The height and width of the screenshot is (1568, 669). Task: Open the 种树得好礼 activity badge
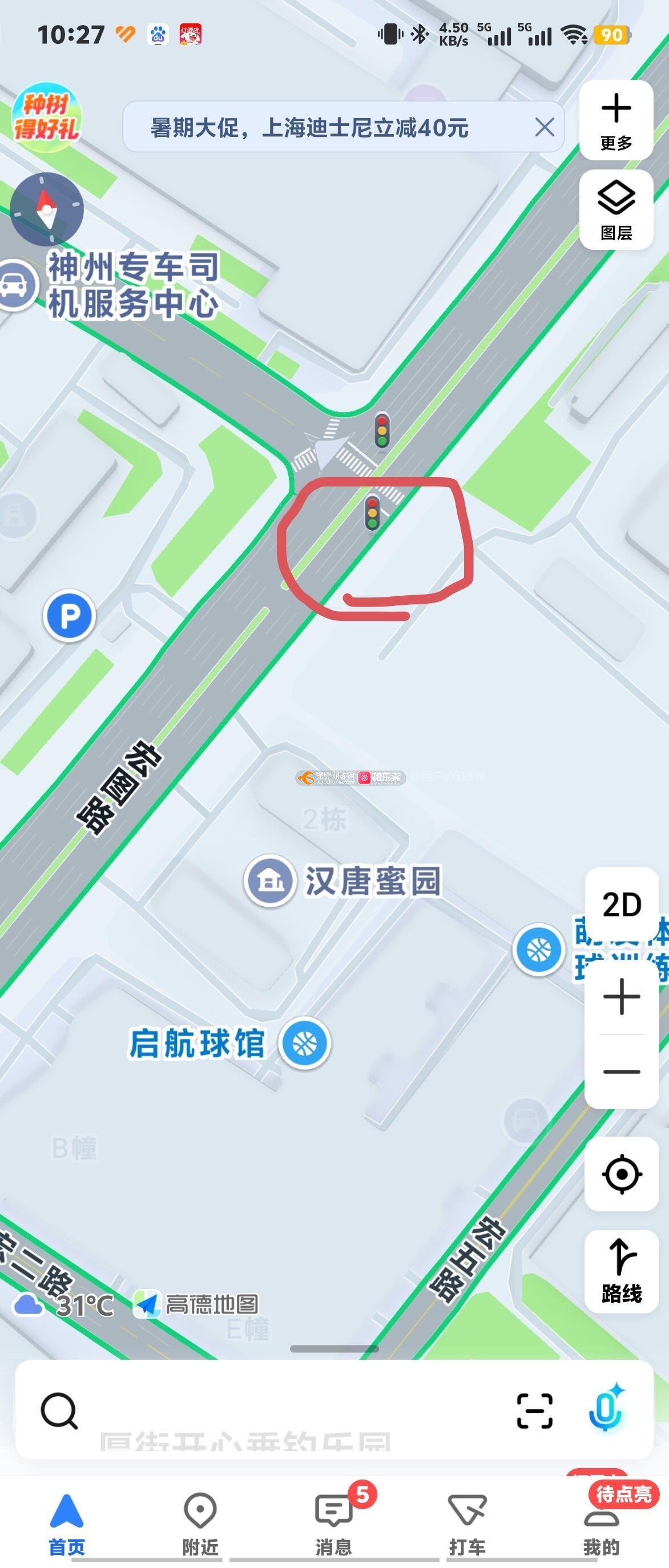click(46, 115)
